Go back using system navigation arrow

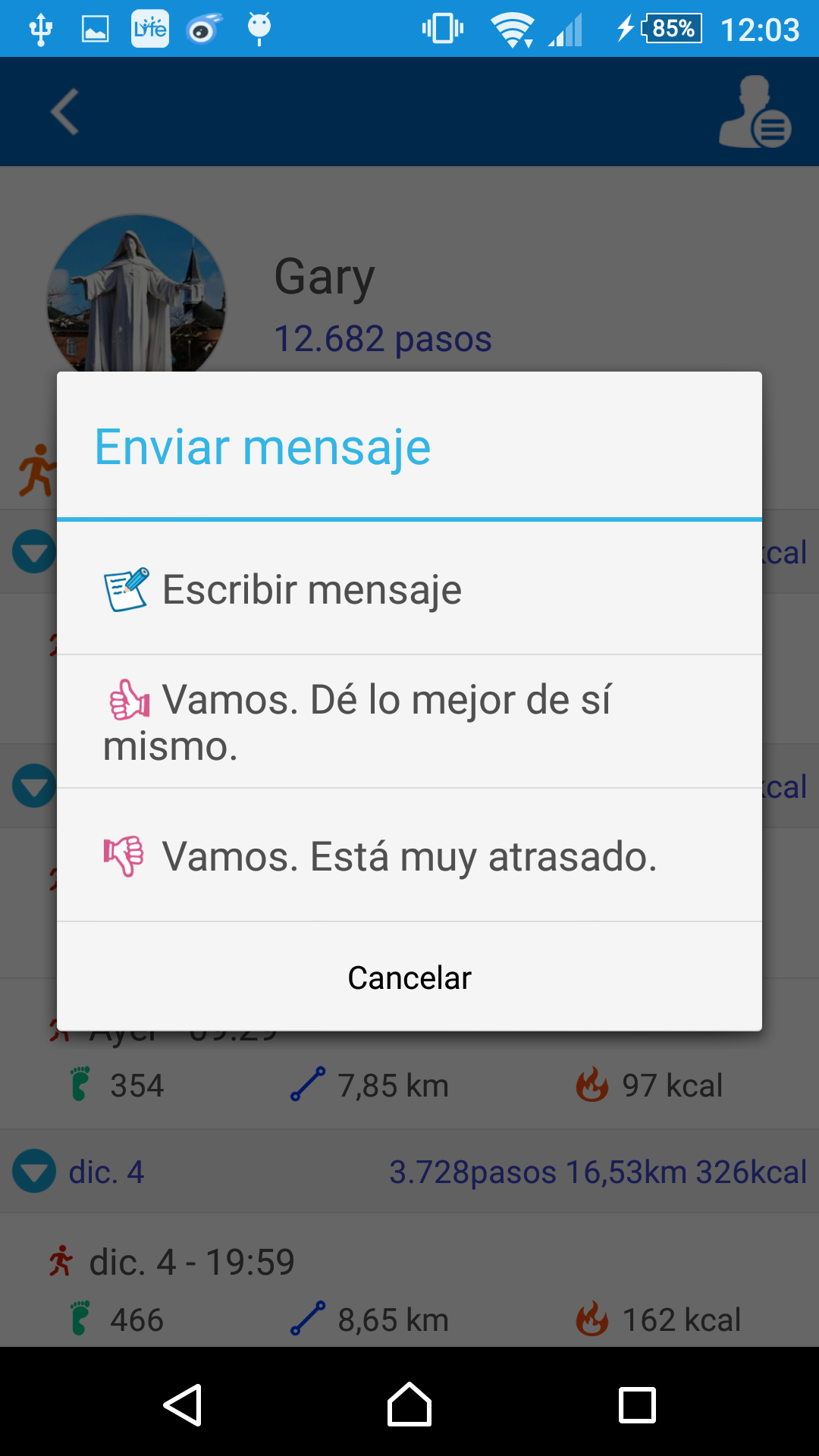click(183, 1404)
